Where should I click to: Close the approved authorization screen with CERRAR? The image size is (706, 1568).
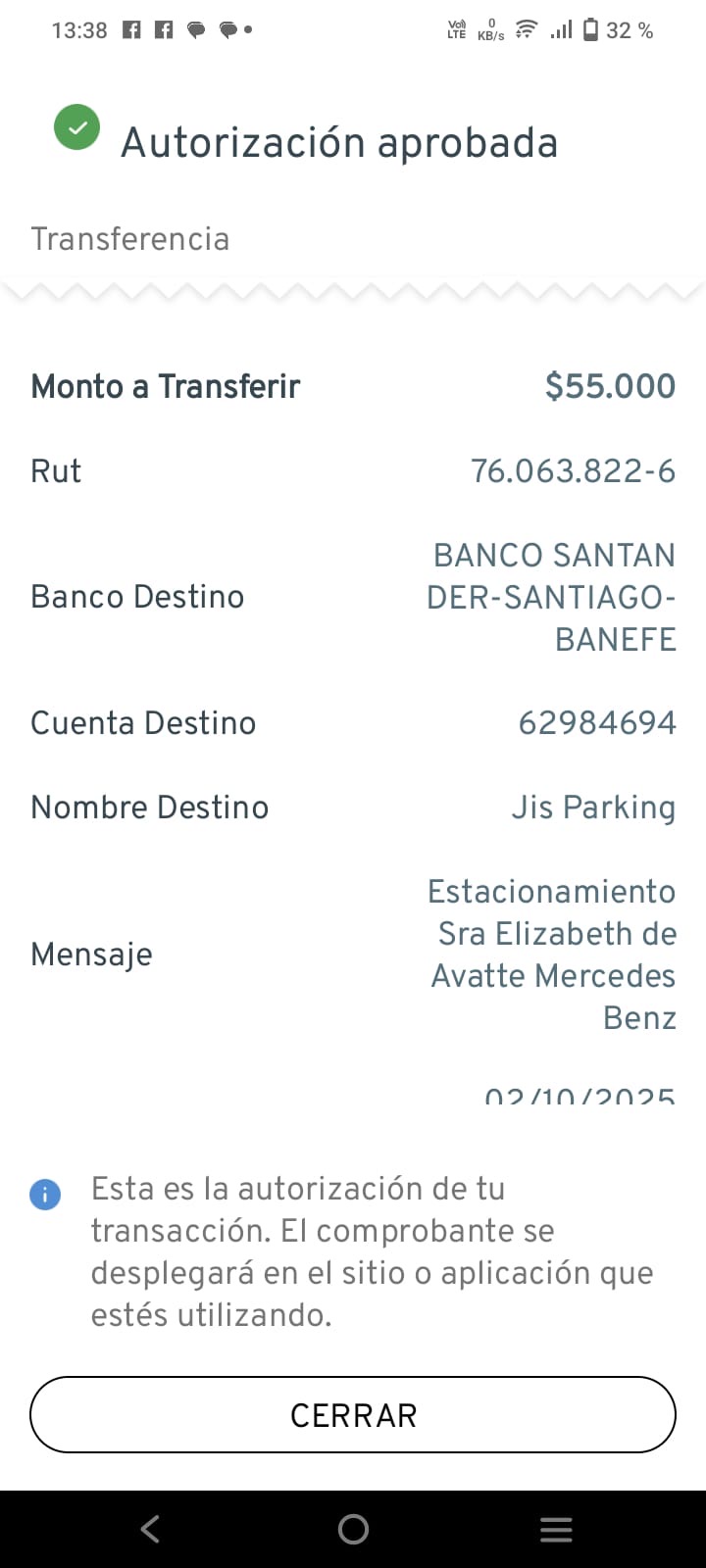[353, 1414]
